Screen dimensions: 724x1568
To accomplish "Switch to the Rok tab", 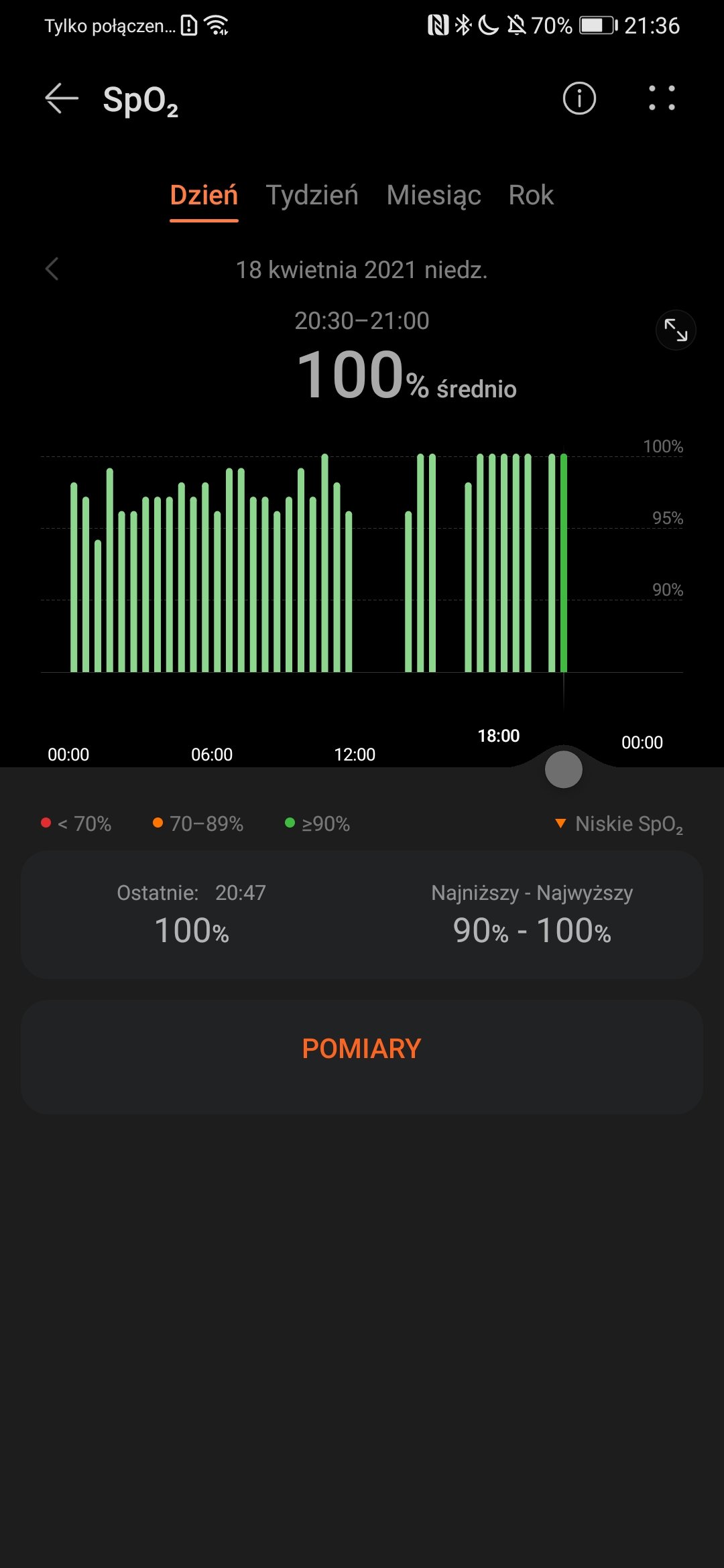I will pyautogui.click(x=531, y=196).
